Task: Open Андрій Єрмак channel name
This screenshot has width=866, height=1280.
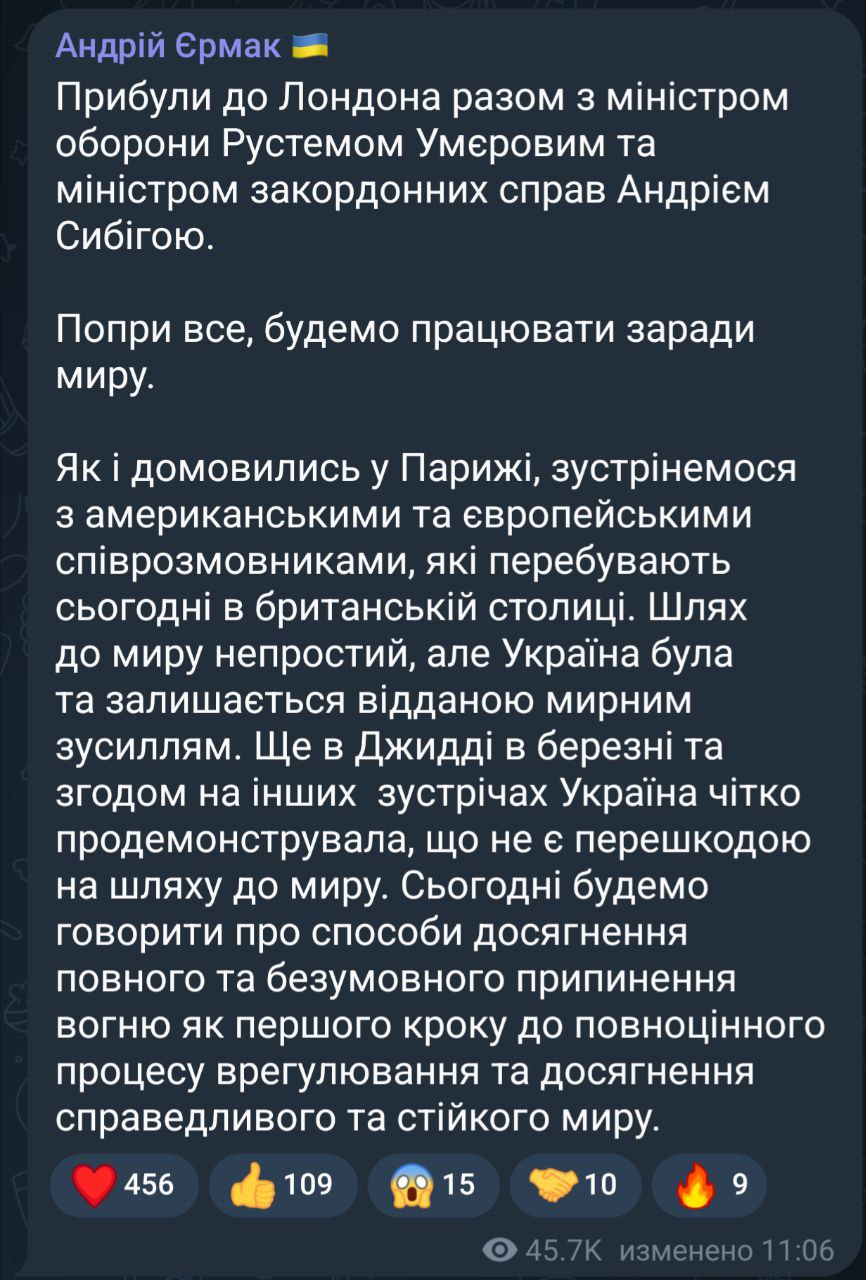Action: [x=170, y=46]
